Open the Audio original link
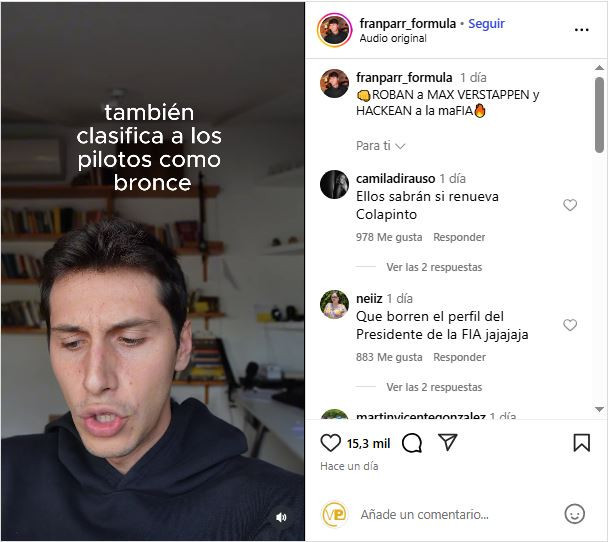The height and width of the screenshot is (542, 611). 393,39
